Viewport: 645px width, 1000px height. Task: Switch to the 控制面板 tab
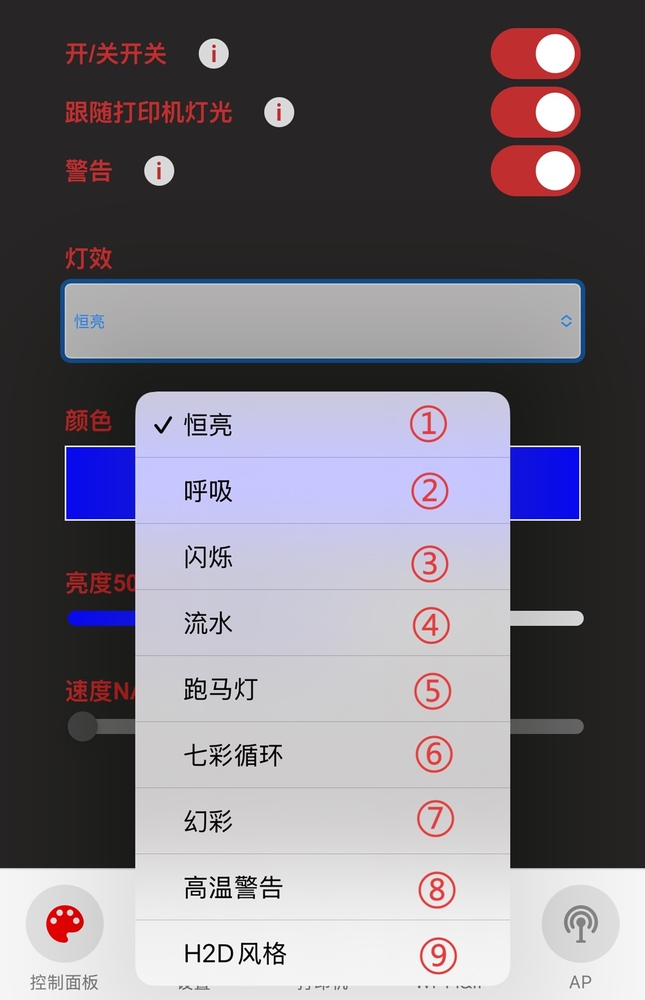[x=65, y=936]
